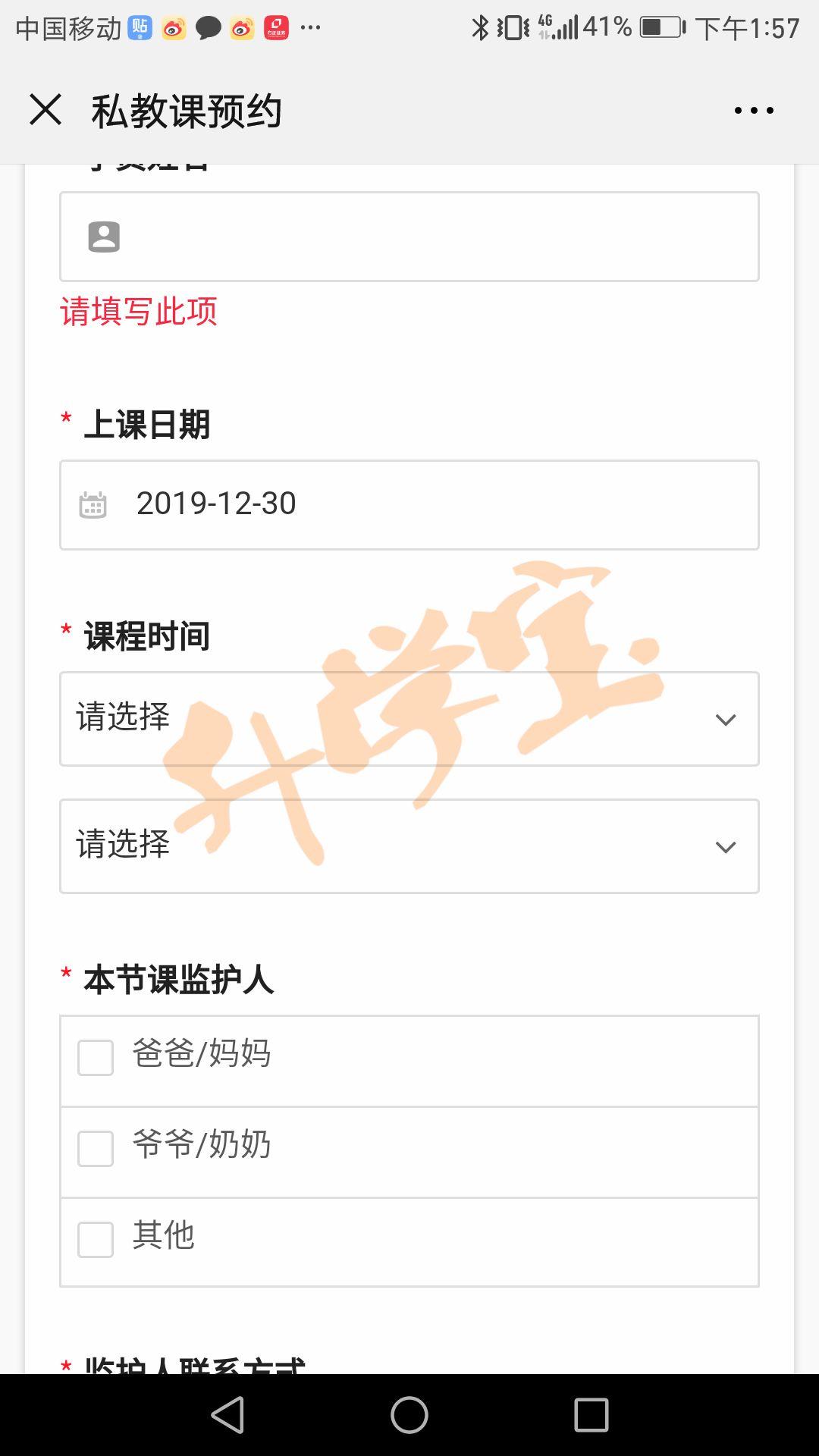Open the three-dot overflow menu
This screenshot has width=819, height=1456.
click(x=754, y=111)
